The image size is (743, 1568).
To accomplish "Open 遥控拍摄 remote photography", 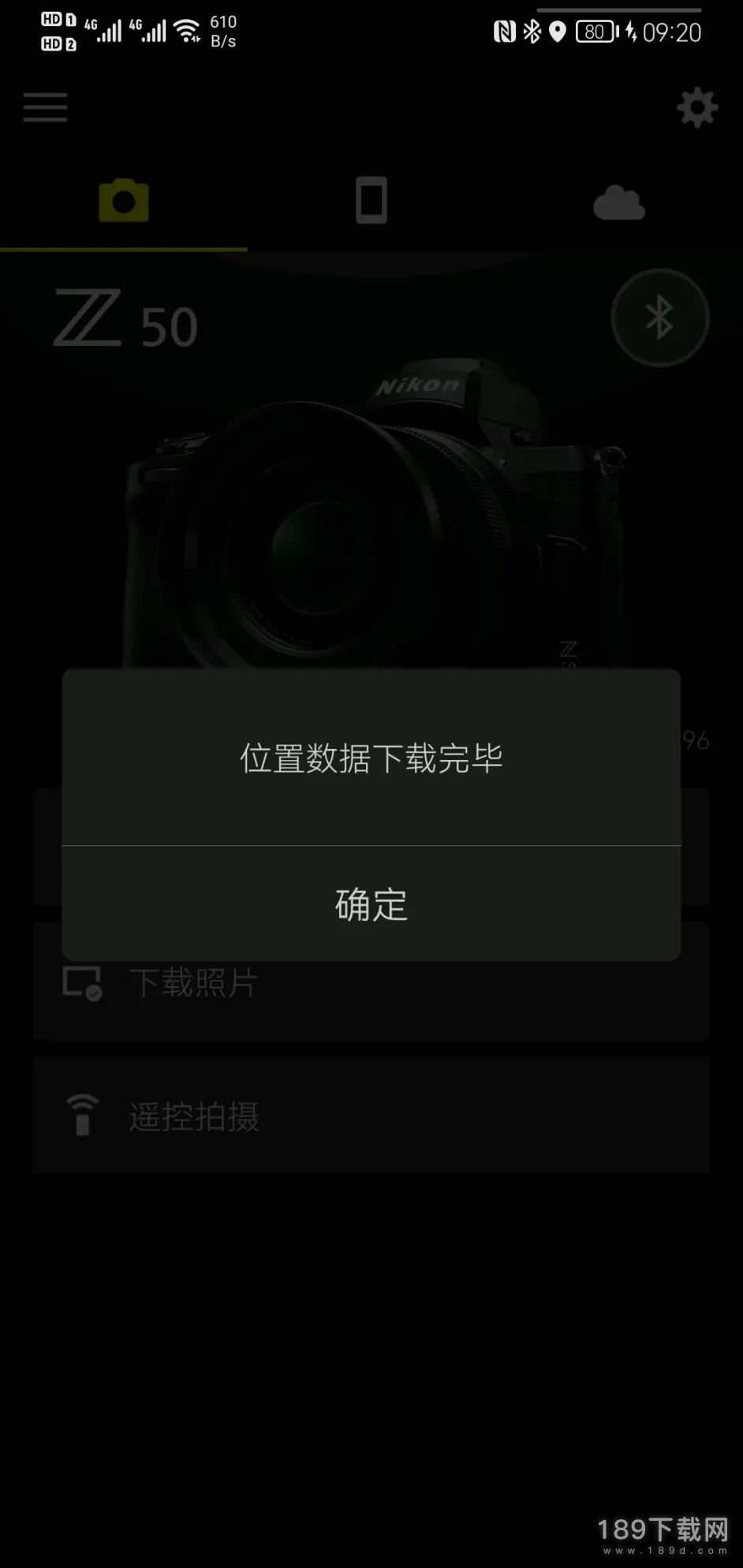I will [371, 1115].
